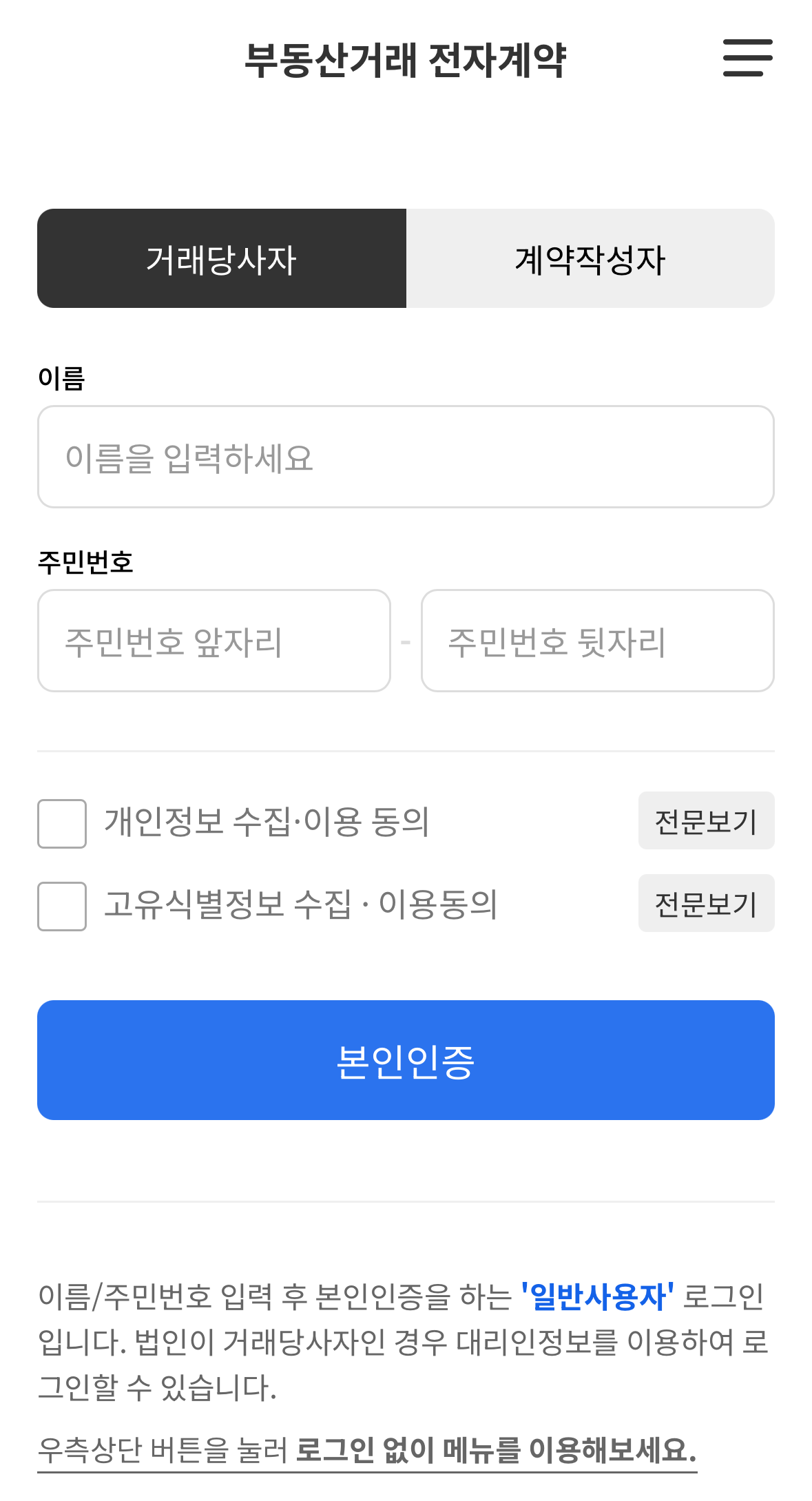Select the 거래당사자 tab

click(x=222, y=258)
